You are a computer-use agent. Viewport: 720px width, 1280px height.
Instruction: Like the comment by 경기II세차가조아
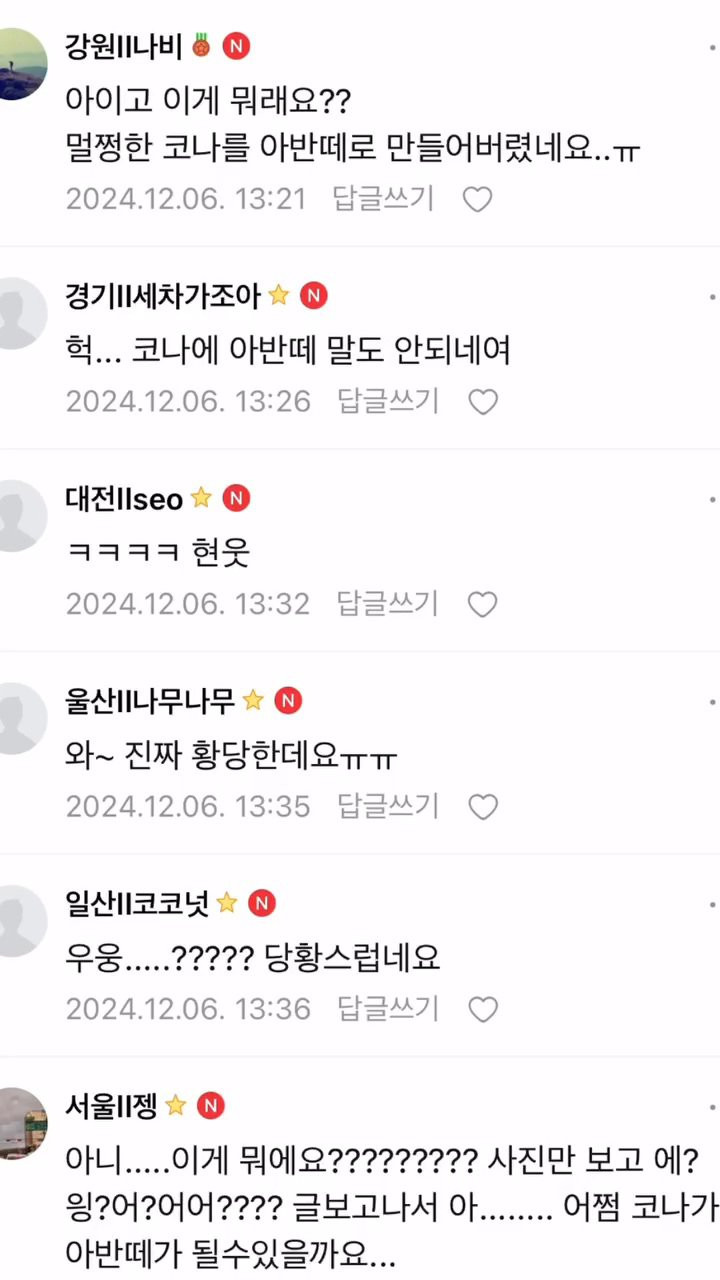(483, 402)
